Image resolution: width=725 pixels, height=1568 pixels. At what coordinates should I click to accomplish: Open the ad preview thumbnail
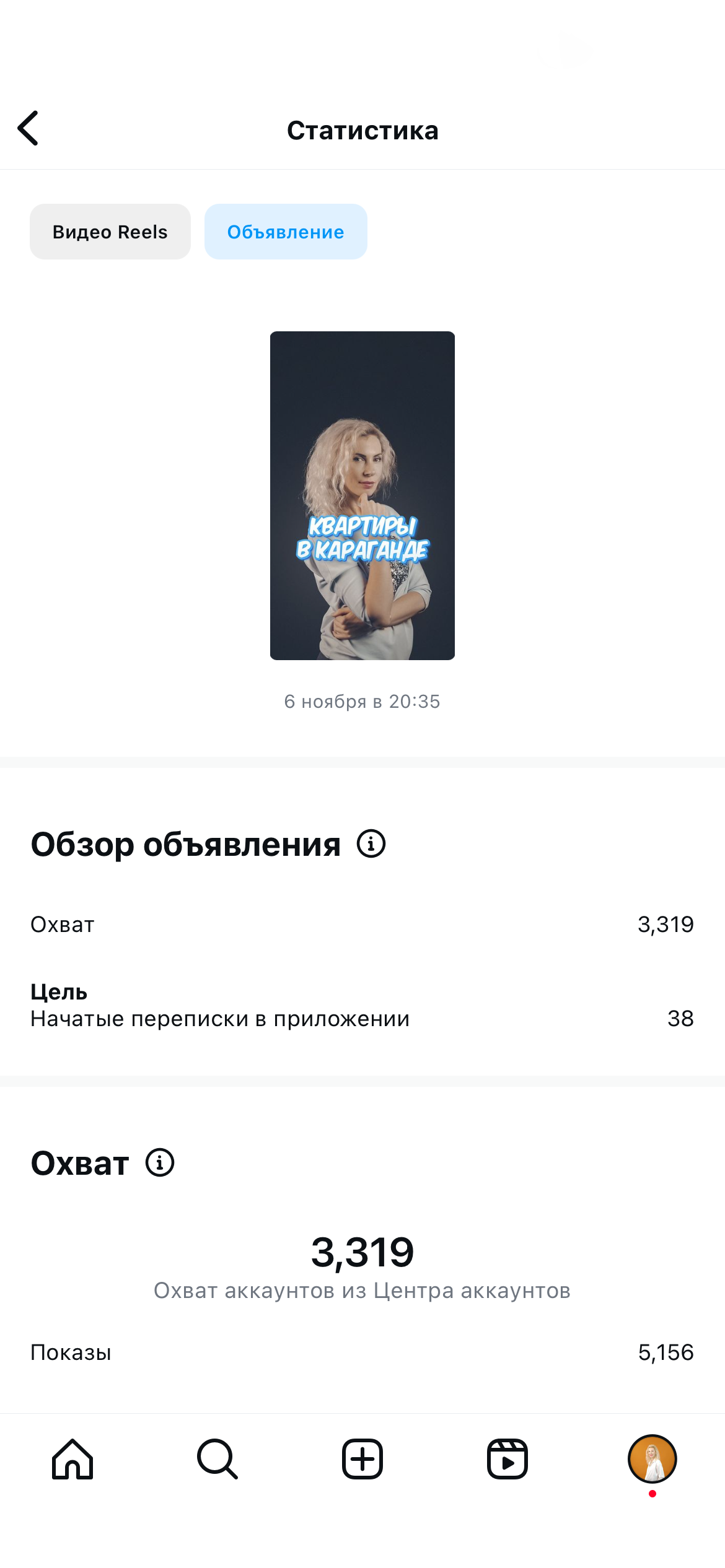[362, 495]
